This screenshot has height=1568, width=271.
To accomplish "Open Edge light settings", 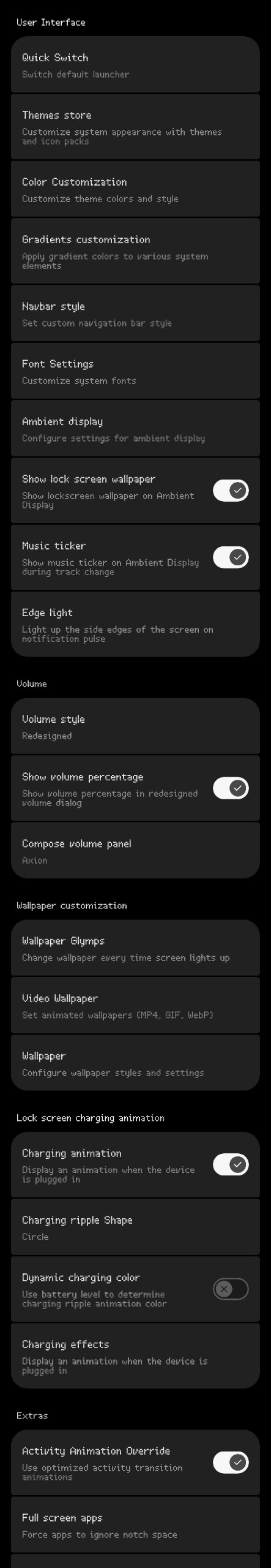I will pos(135,624).
